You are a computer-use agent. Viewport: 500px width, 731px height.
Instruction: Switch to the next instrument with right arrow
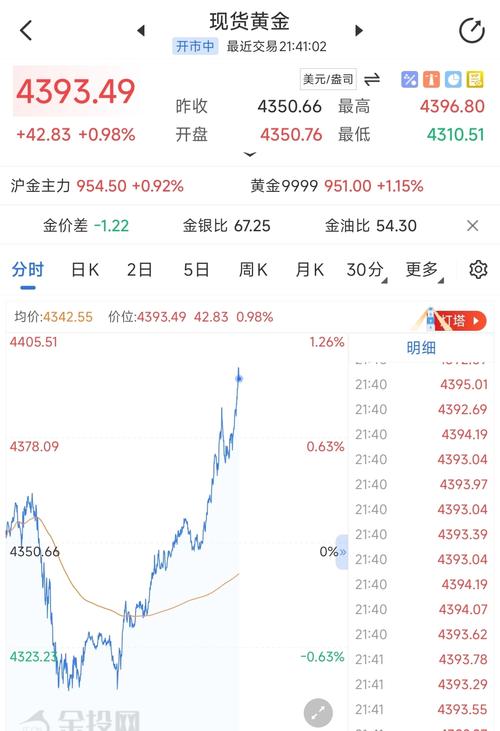point(358,31)
